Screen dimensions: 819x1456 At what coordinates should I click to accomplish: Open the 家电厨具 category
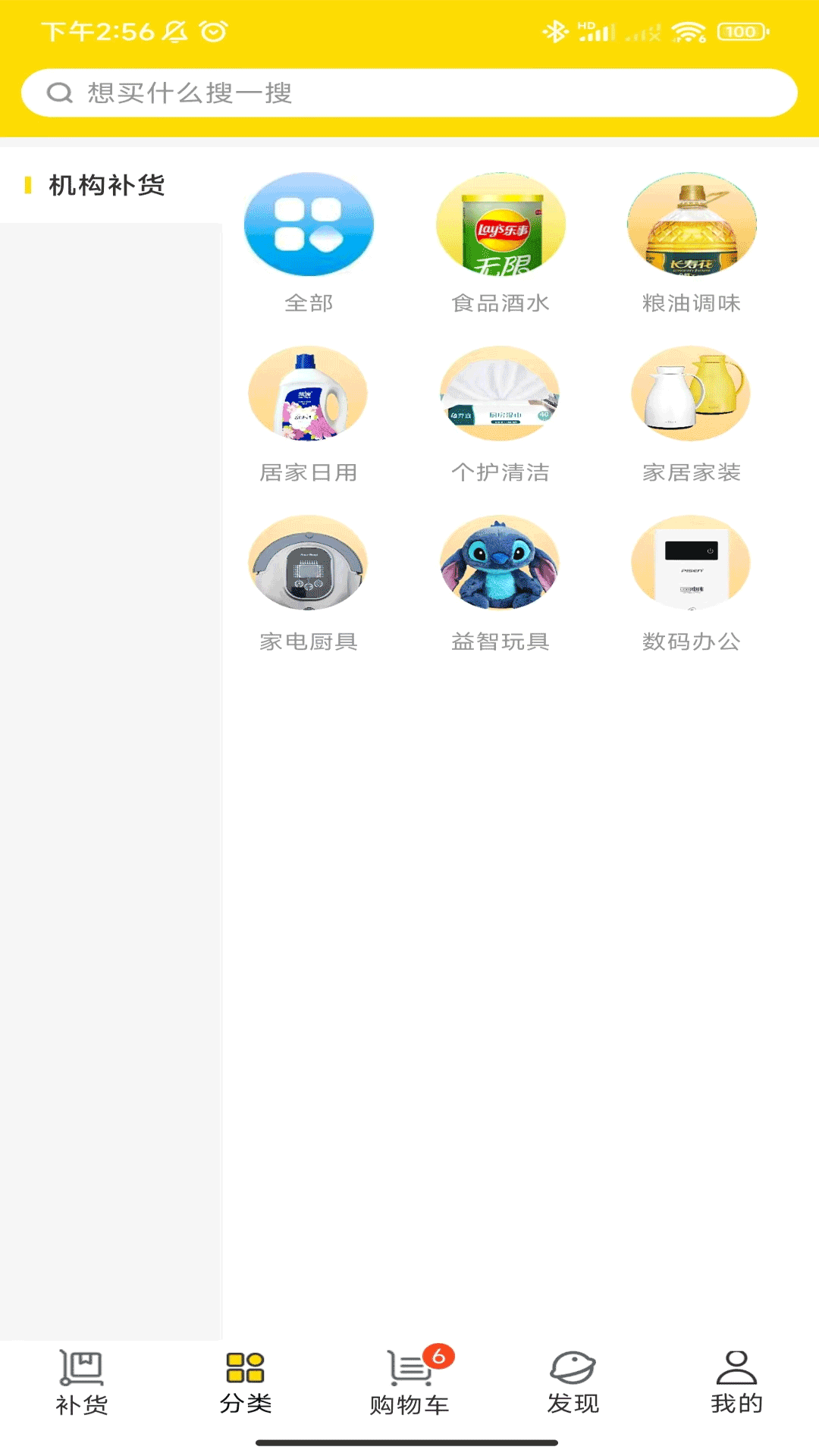click(x=309, y=582)
